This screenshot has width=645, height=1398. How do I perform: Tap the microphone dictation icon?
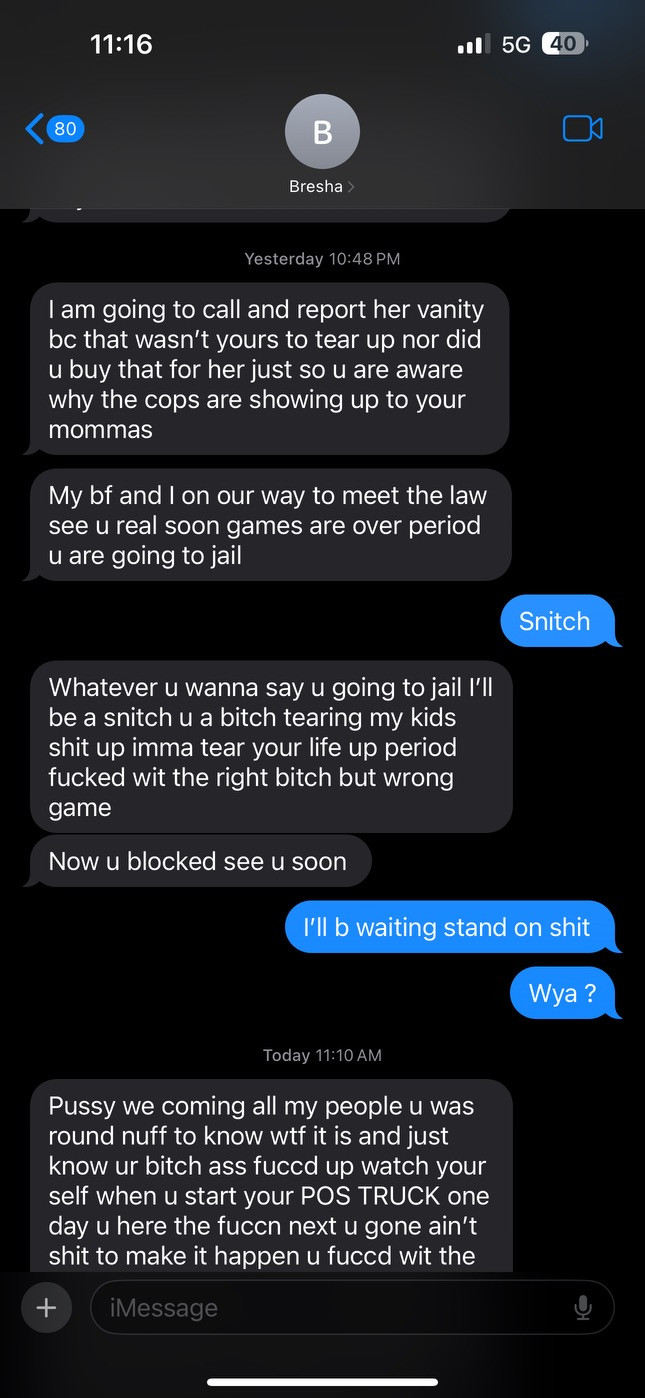pos(583,1308)
